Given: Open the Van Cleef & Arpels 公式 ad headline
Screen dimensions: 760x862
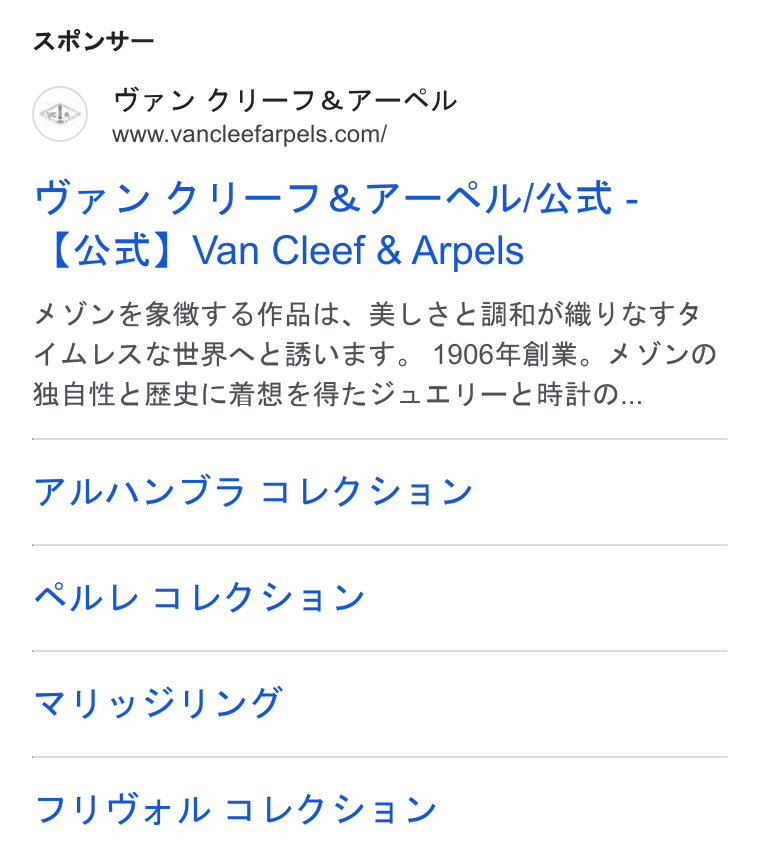Looking at the screenshot, I should coord(335,224).
